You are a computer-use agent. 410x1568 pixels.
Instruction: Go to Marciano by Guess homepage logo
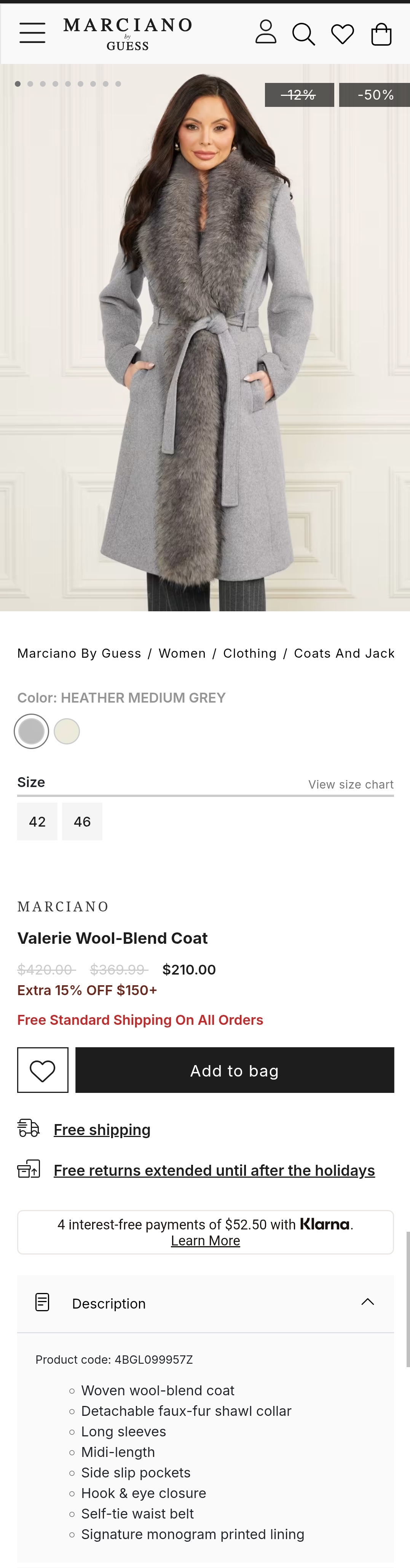[127, 33]
